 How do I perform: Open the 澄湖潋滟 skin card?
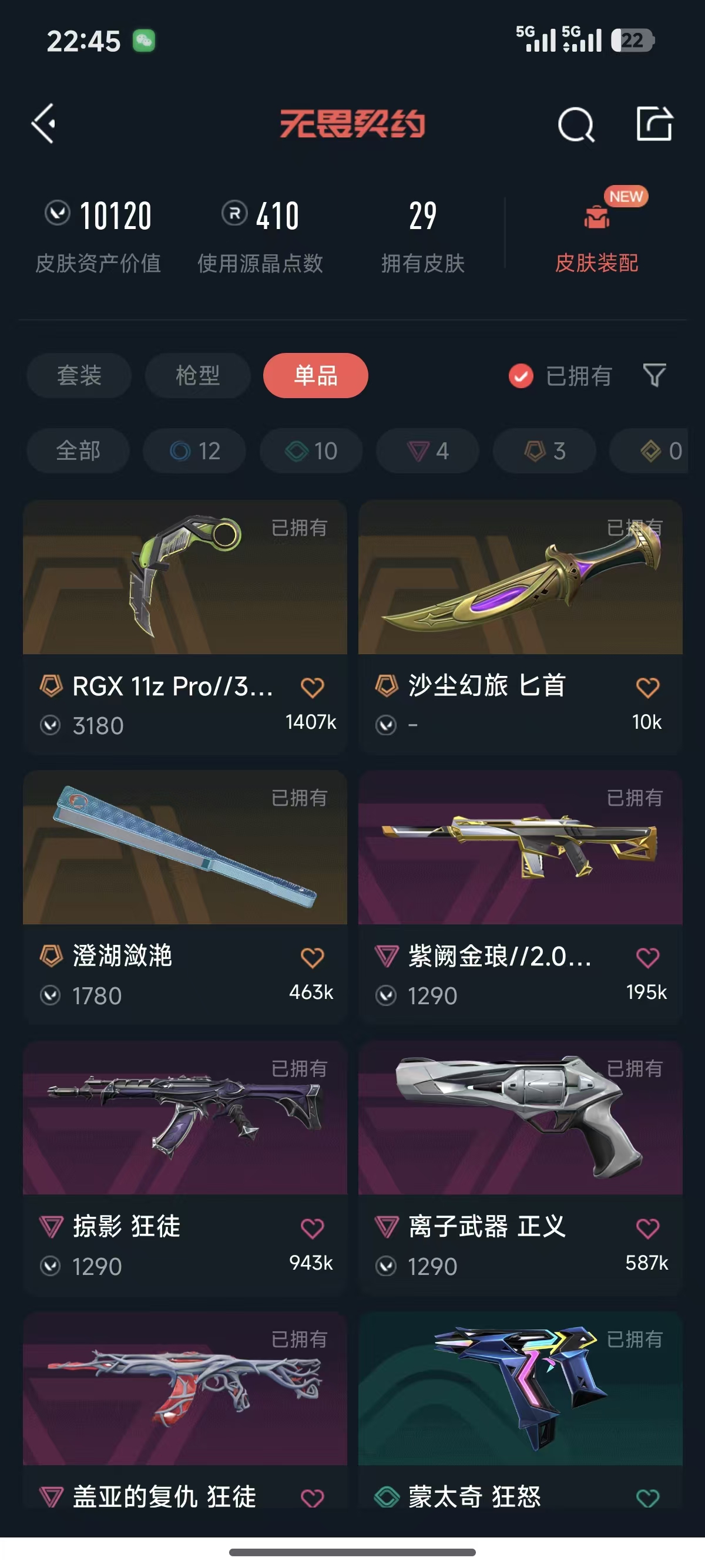[184, 848]
